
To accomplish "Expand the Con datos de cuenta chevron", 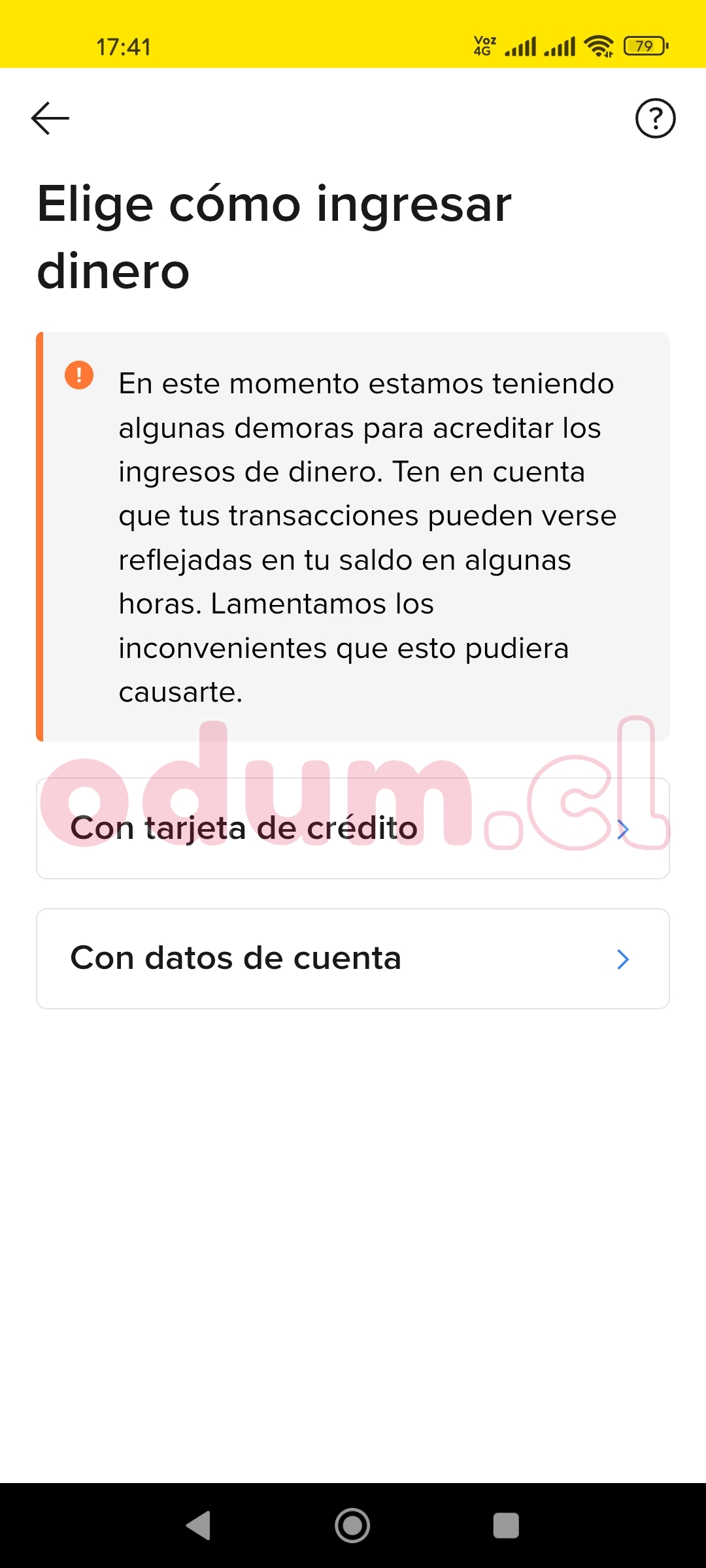I will tap(623, 959).
